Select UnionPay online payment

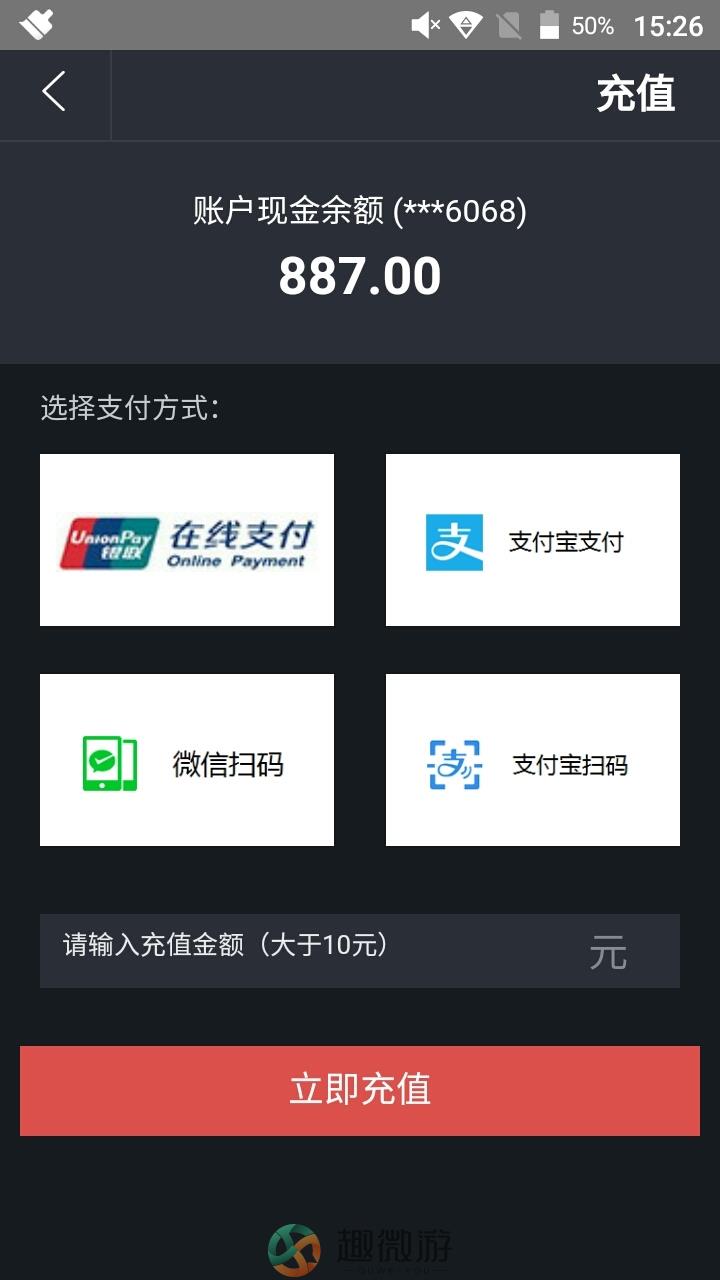tap(187, 540)
